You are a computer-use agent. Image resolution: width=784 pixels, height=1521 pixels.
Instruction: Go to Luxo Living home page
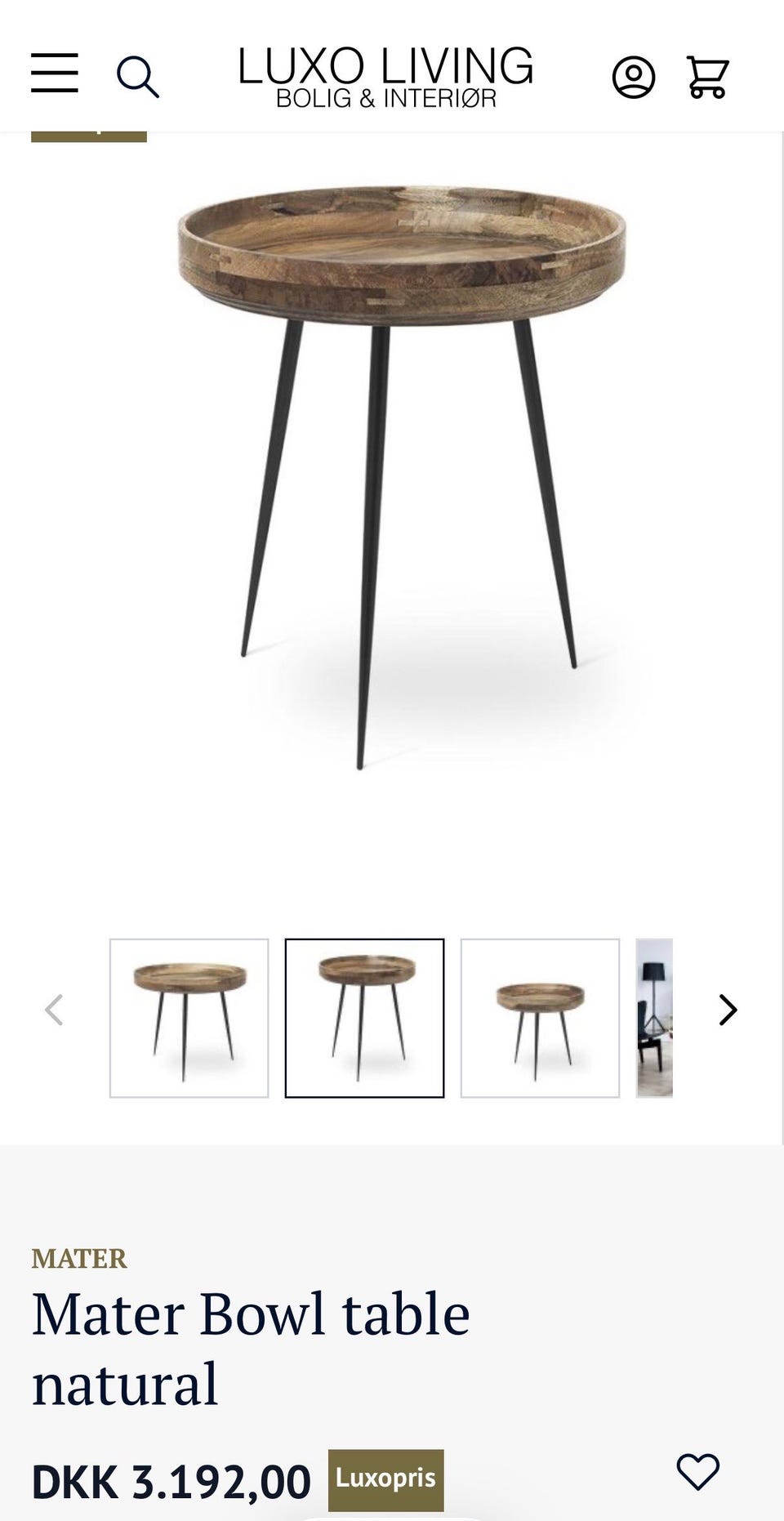click(x=385, y=76)
